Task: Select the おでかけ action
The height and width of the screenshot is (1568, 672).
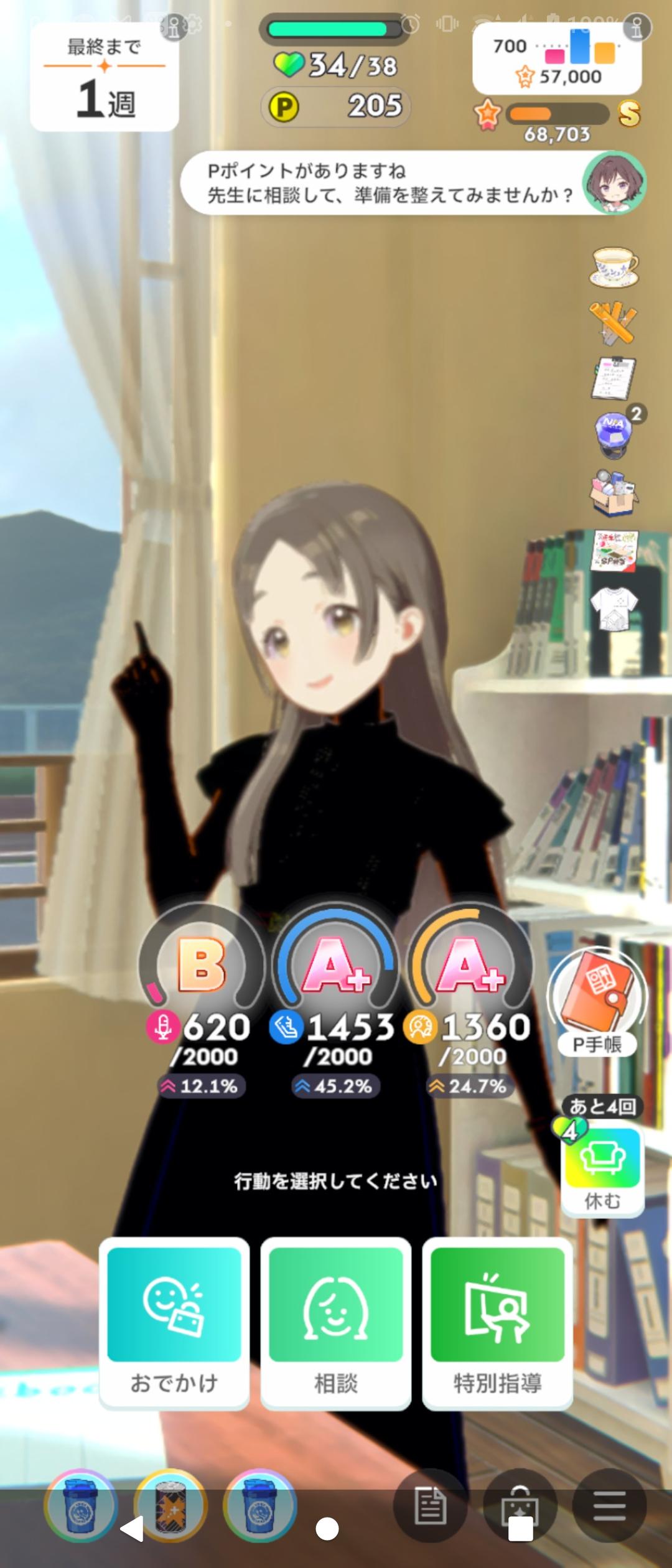Action: point(174,1322)
